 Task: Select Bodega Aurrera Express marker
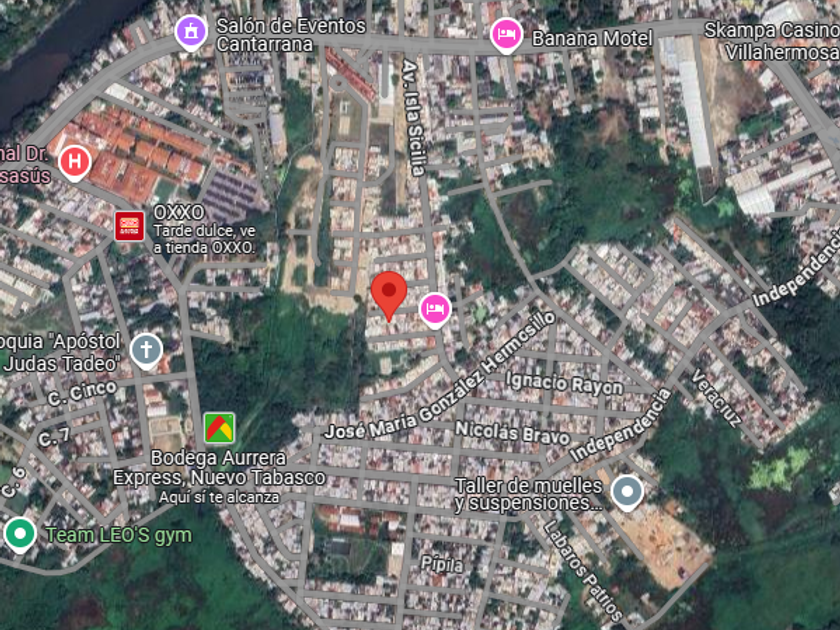click(219, 428)
